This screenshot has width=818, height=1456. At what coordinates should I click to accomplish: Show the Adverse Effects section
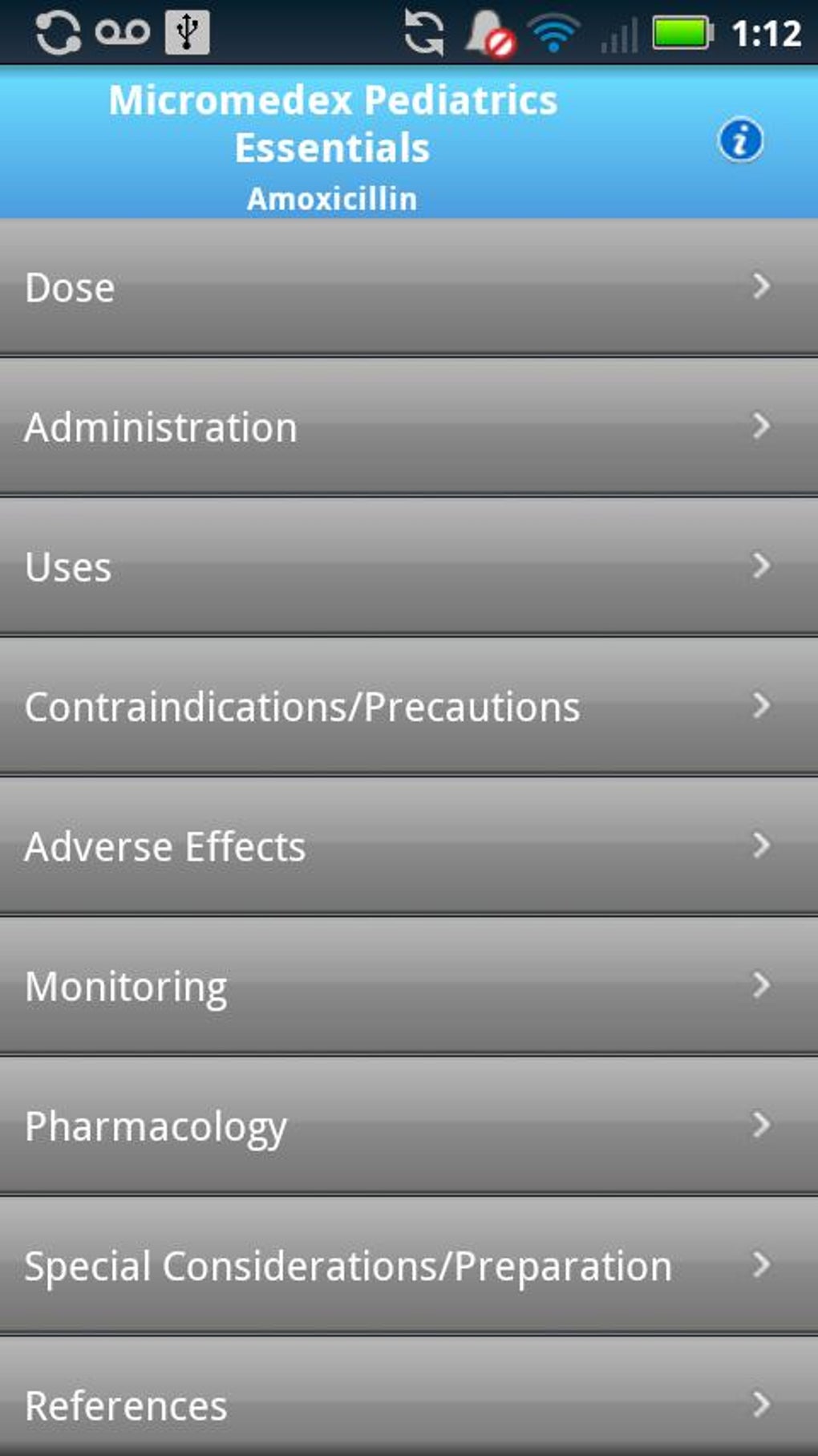click(x=409, y=846)
